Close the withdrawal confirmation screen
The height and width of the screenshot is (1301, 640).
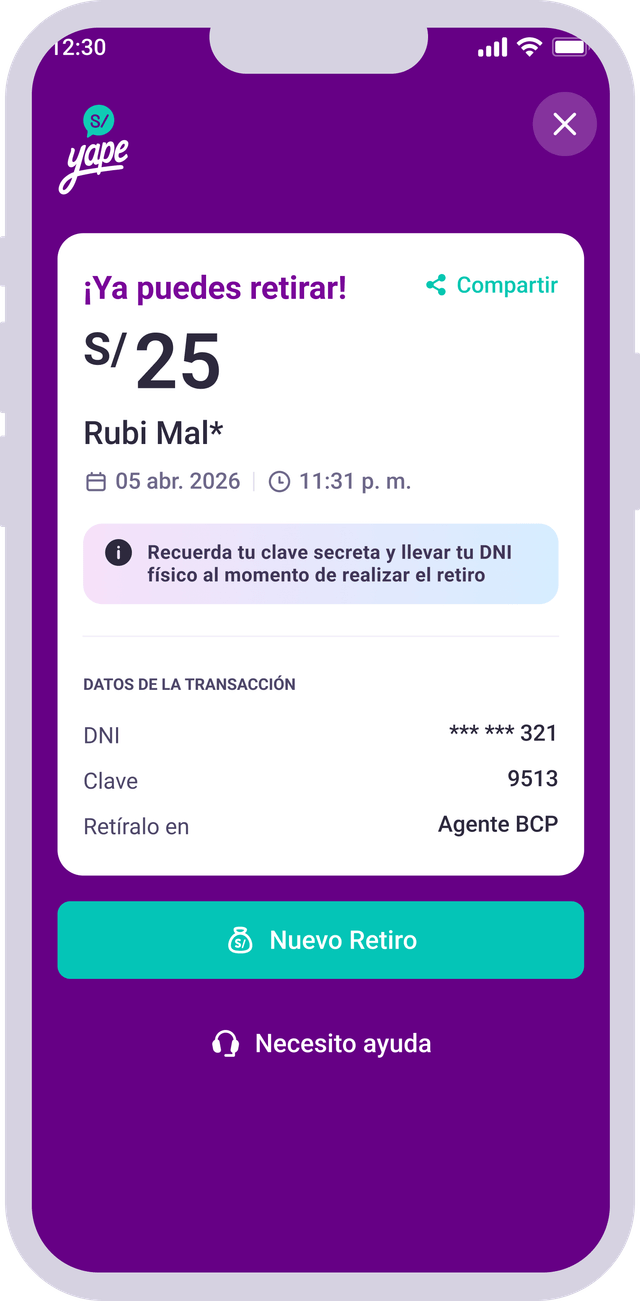tap(564, 124)
